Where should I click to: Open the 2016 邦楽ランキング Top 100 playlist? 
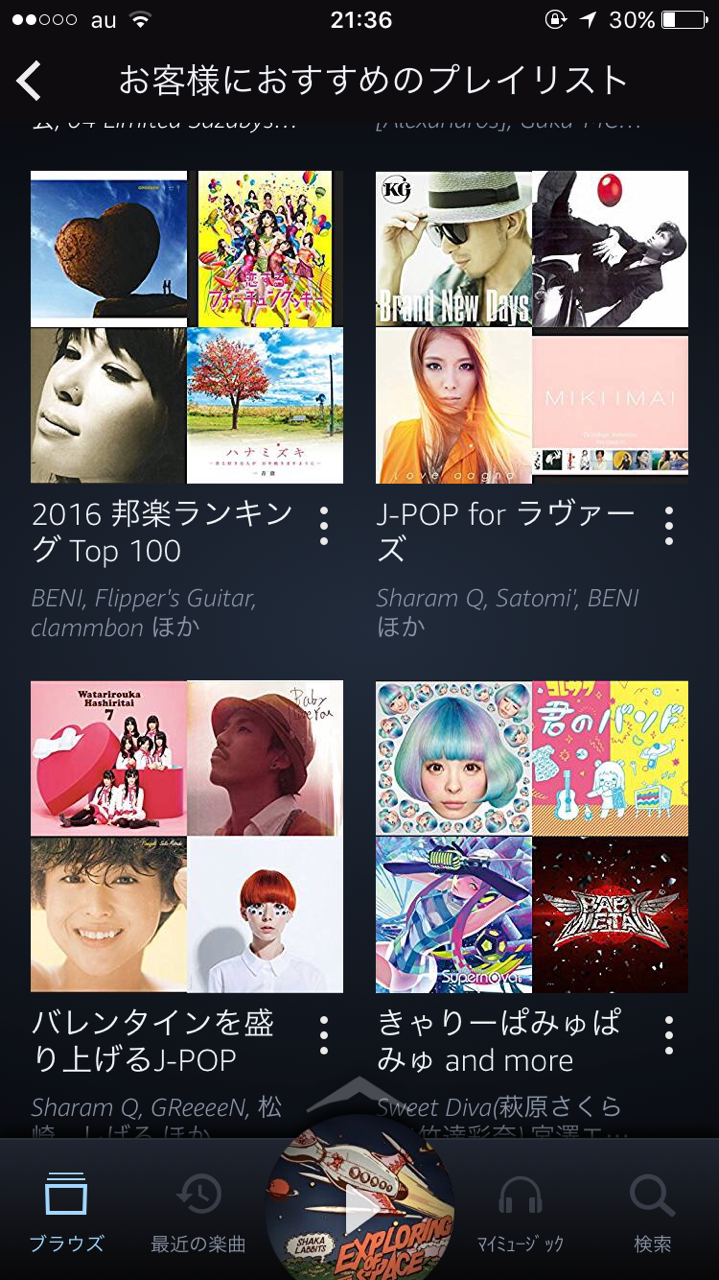tap(187, 327)
